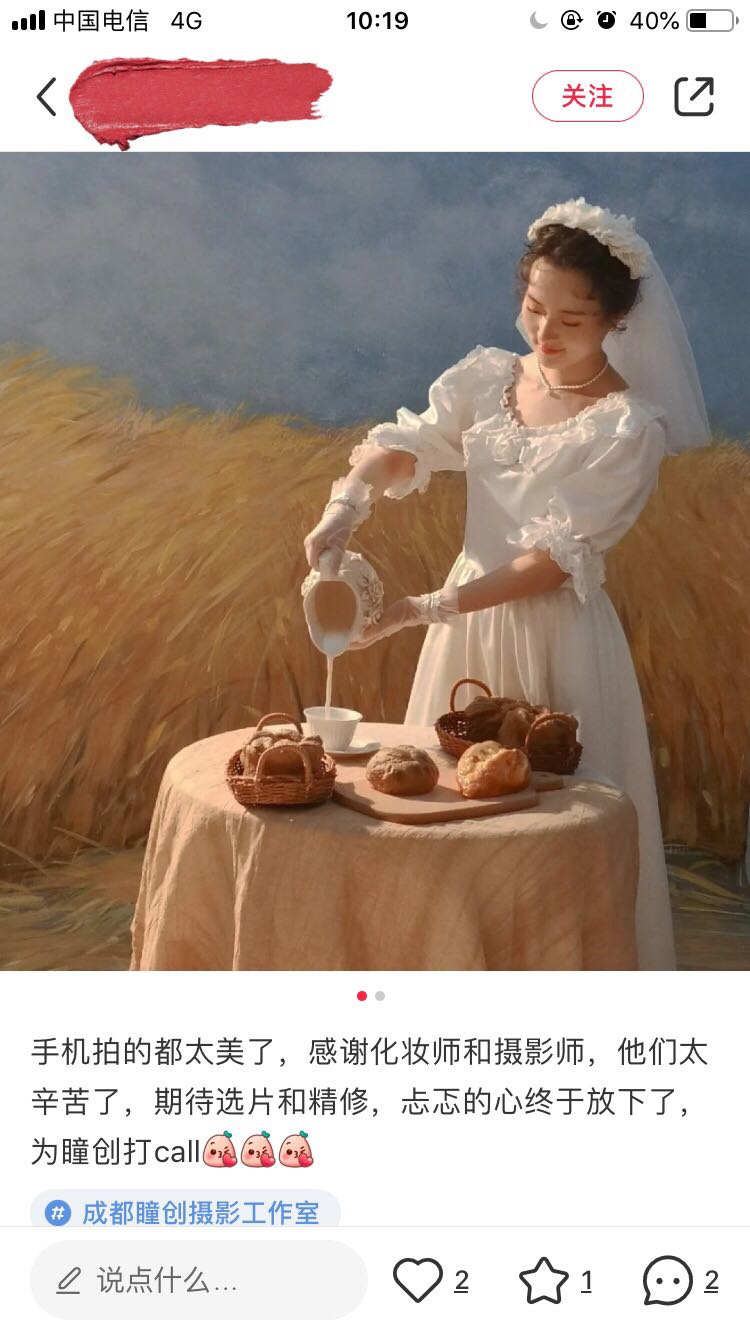Tap 关注 to follow this author
This screenshot has height=1334, width=750.
(587, 96)
